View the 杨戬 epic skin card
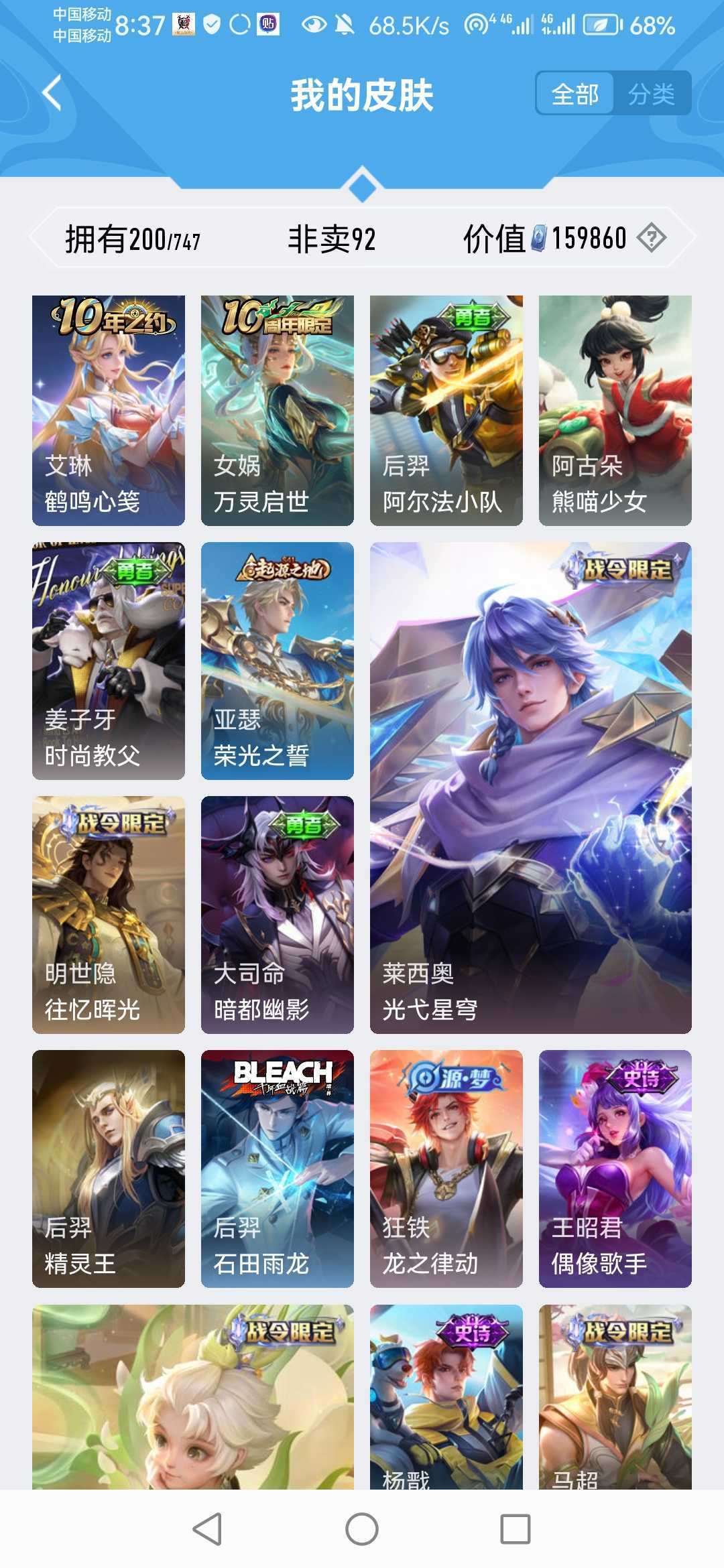 tap(446, 1397)
